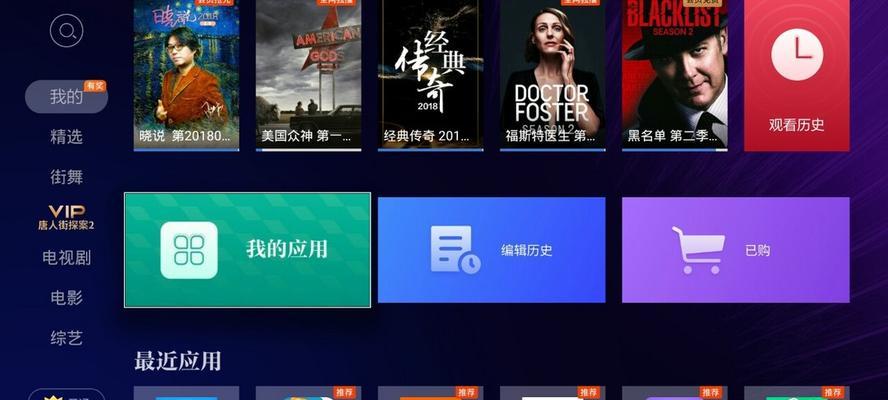
Task: Open the 经典传奇 2018 tile
Action: (x=431, y=75)
